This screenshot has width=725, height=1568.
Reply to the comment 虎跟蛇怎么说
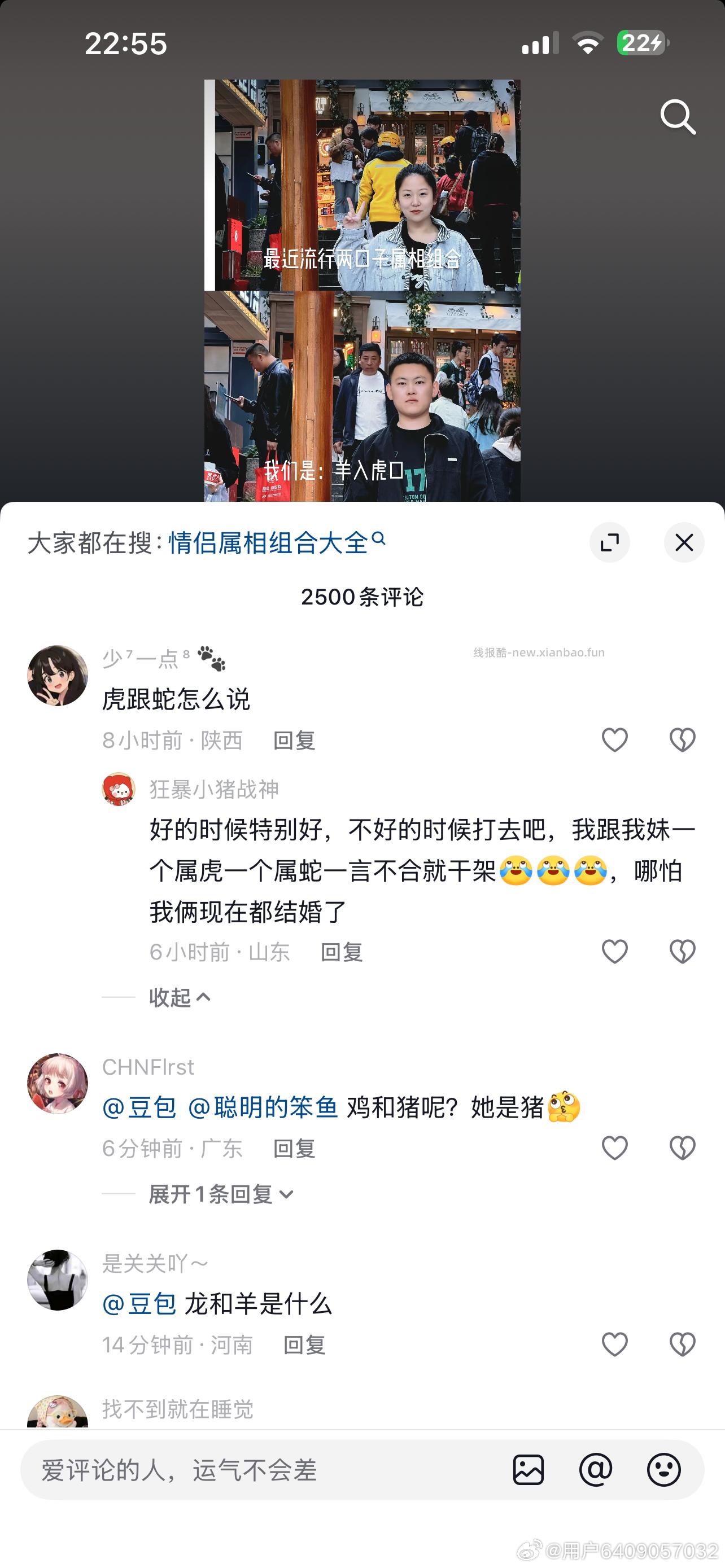294,741
